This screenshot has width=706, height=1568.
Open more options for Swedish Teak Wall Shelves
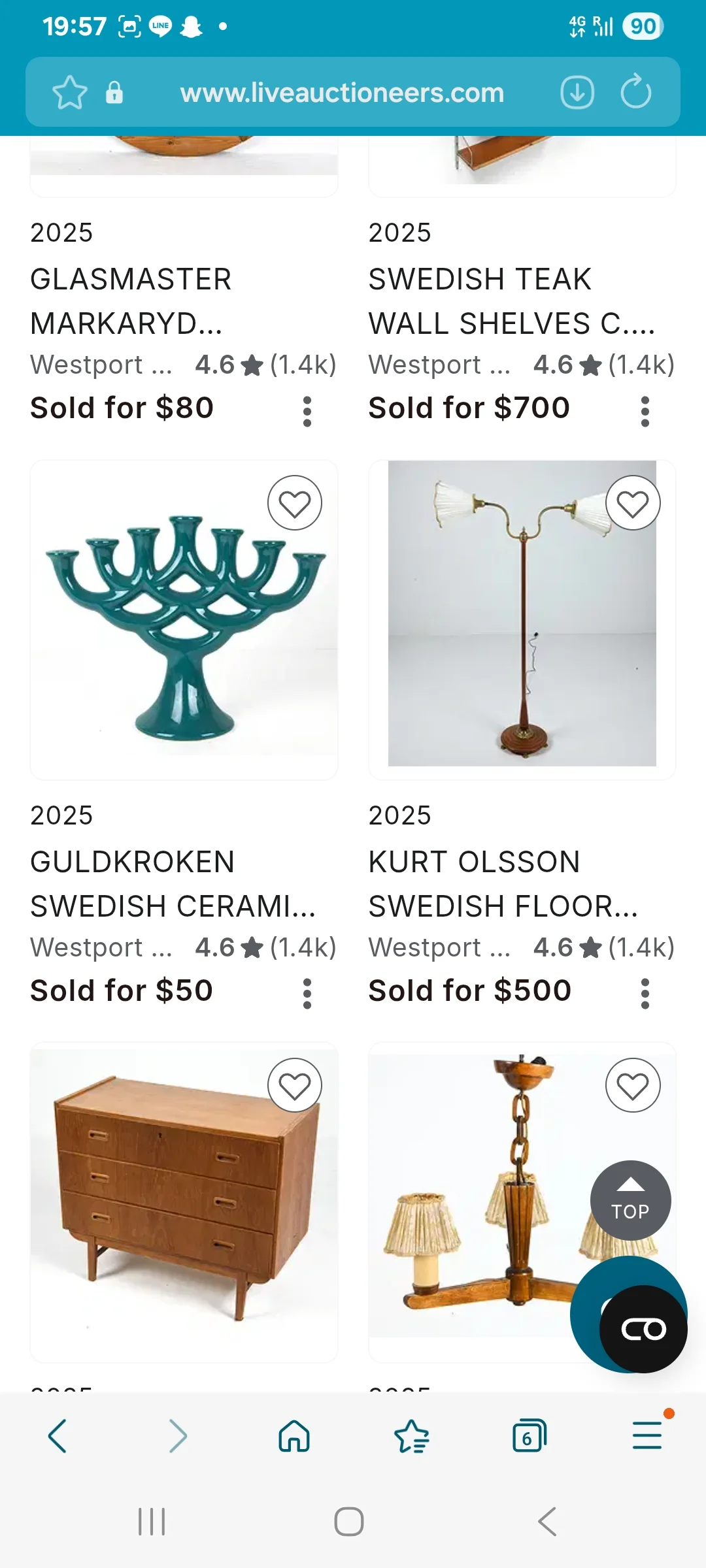pos(645,412)
